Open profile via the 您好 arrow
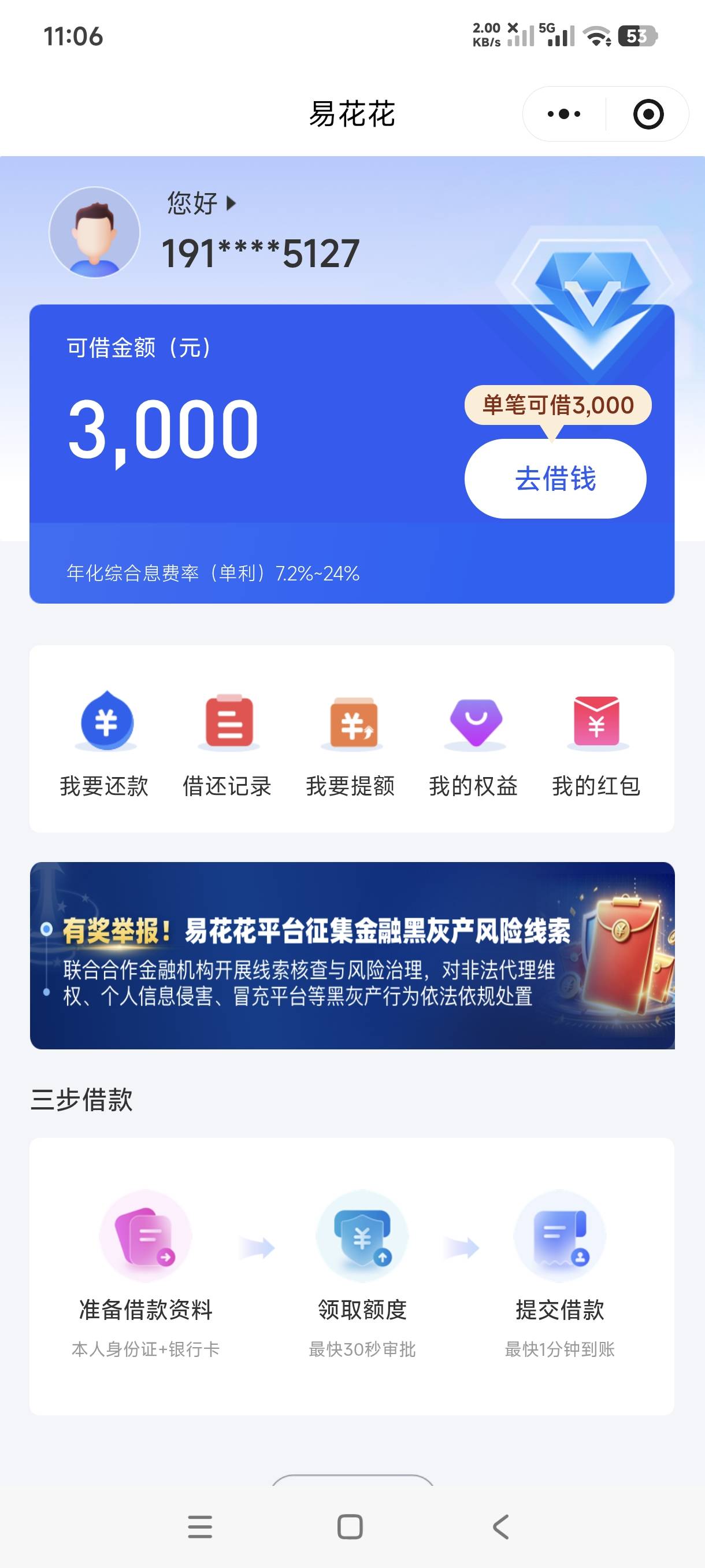The height and width of the screenshot is (1568, 705). [201, 203]
